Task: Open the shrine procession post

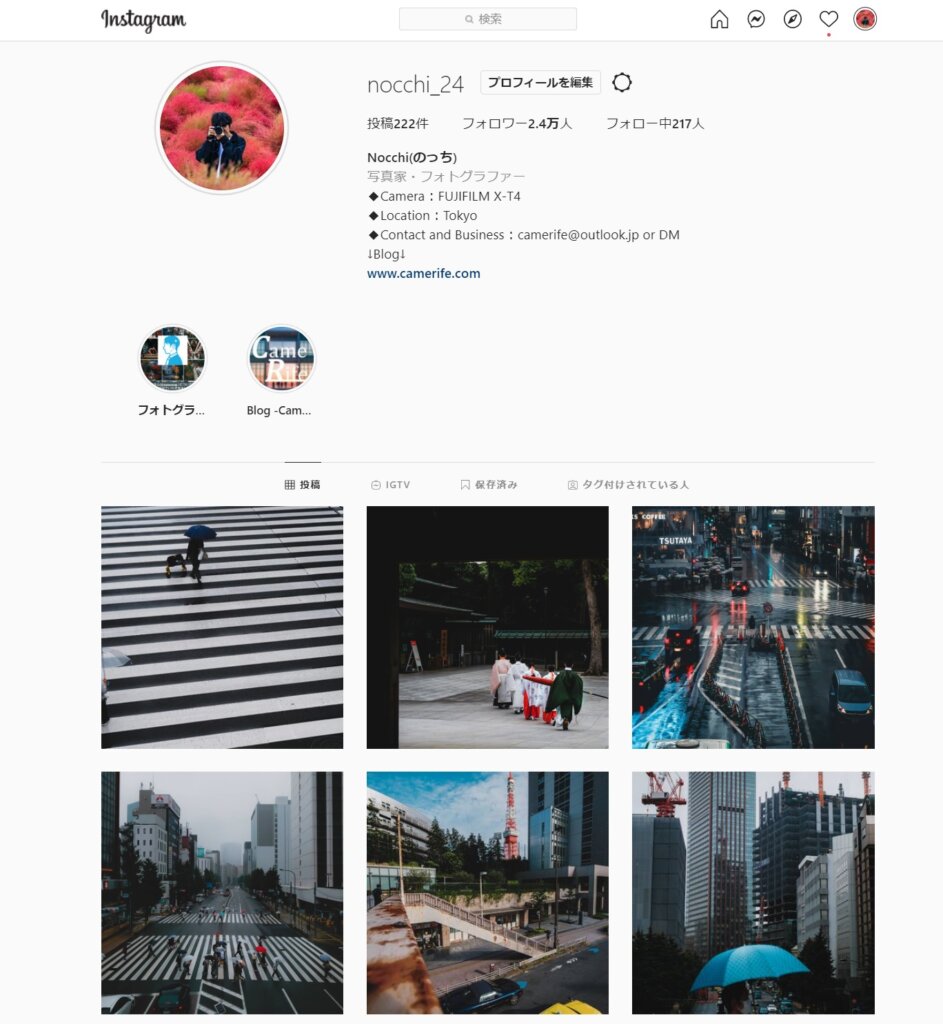Action: pos(487,627)
